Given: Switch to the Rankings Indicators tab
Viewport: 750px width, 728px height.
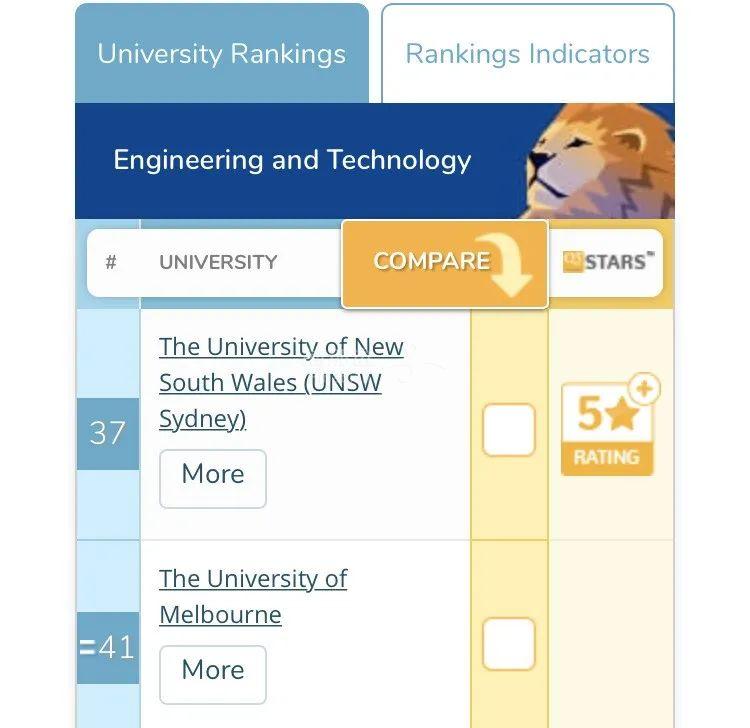Looking at the screenshot, I should coord(527,54).
